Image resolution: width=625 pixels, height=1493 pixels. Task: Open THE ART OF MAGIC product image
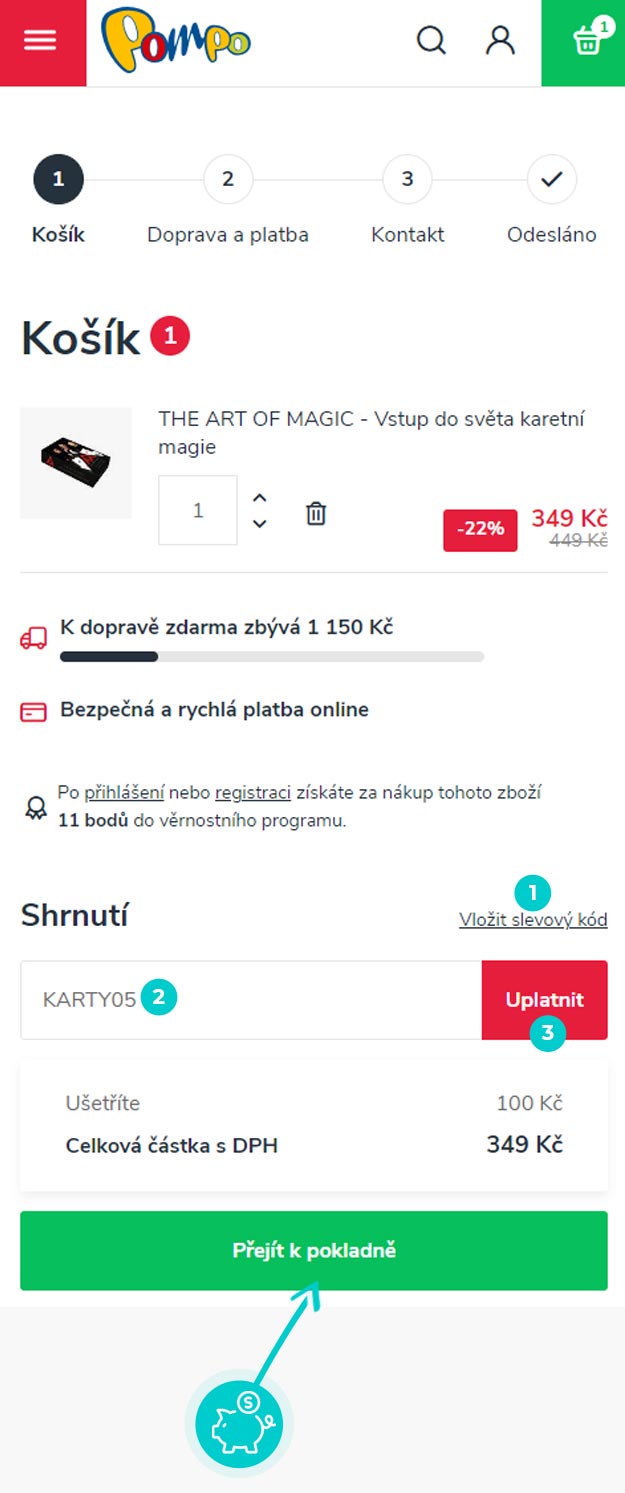[76, 462]
